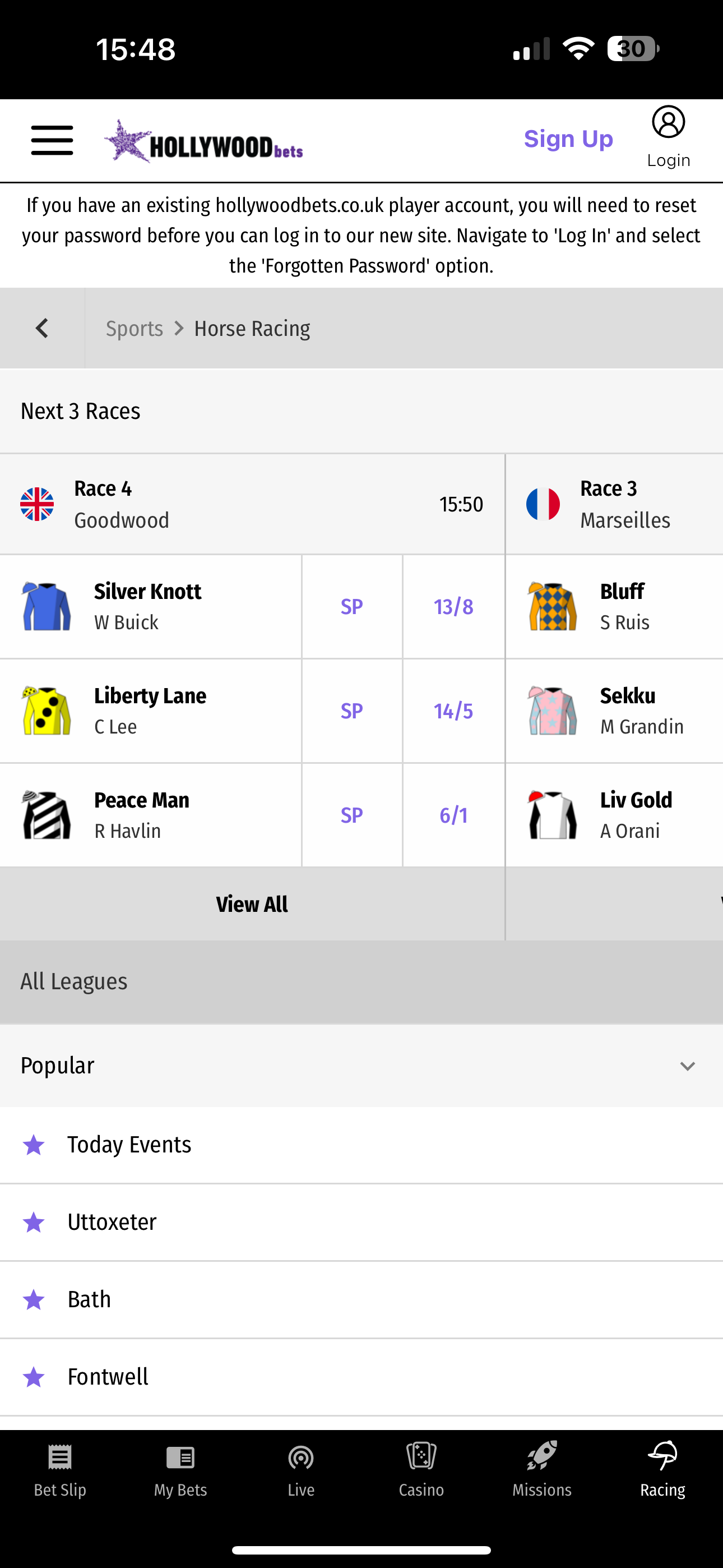View All races at Goodwood
This screenshot has height=1568, width=723.
[252, 905]
